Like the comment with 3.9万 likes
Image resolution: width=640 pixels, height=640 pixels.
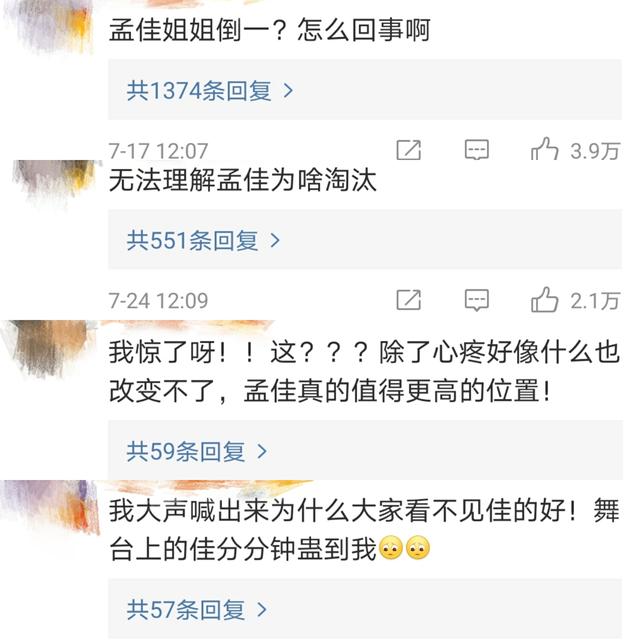tap(545, 150)
